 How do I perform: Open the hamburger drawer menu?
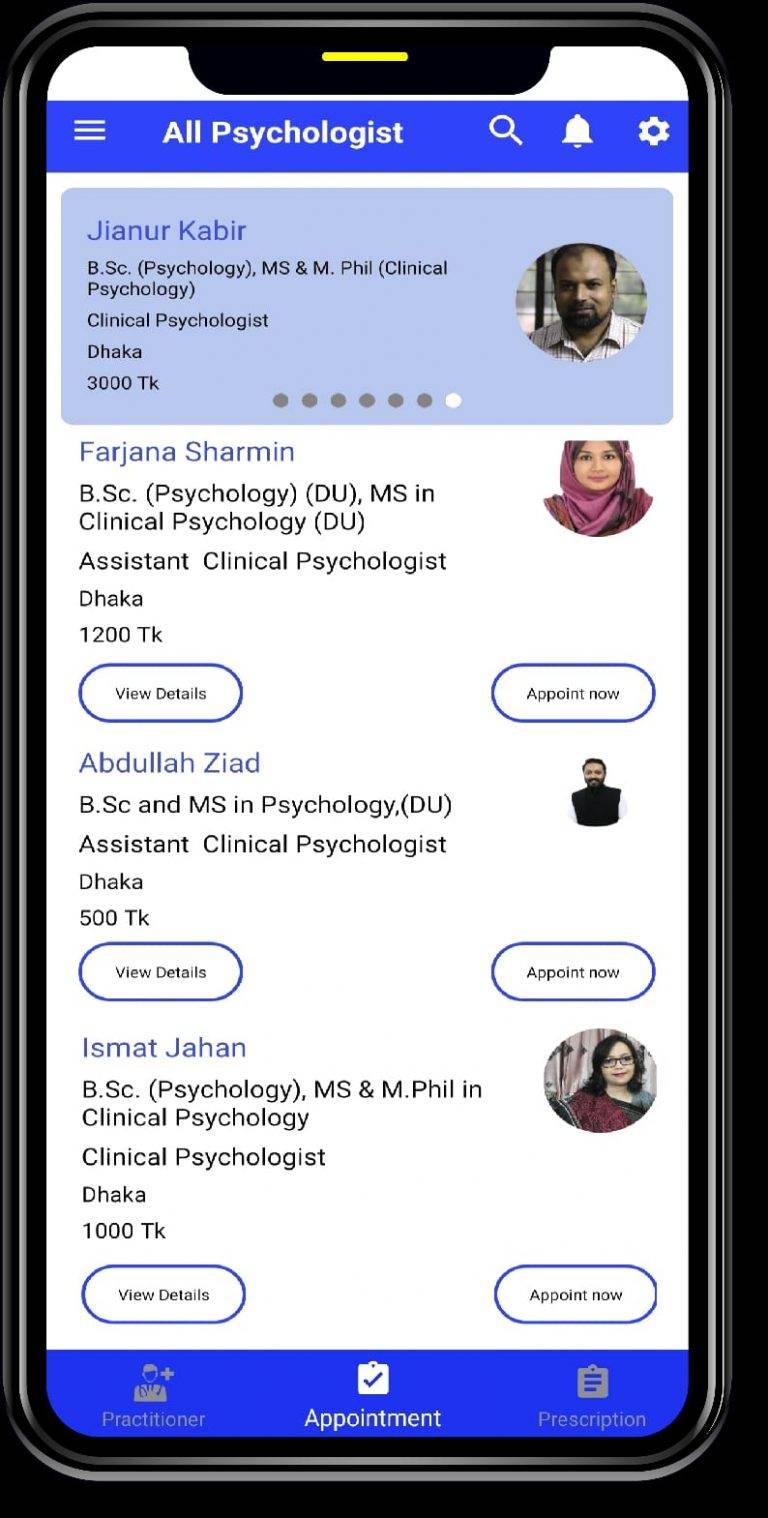pos(90,131)
